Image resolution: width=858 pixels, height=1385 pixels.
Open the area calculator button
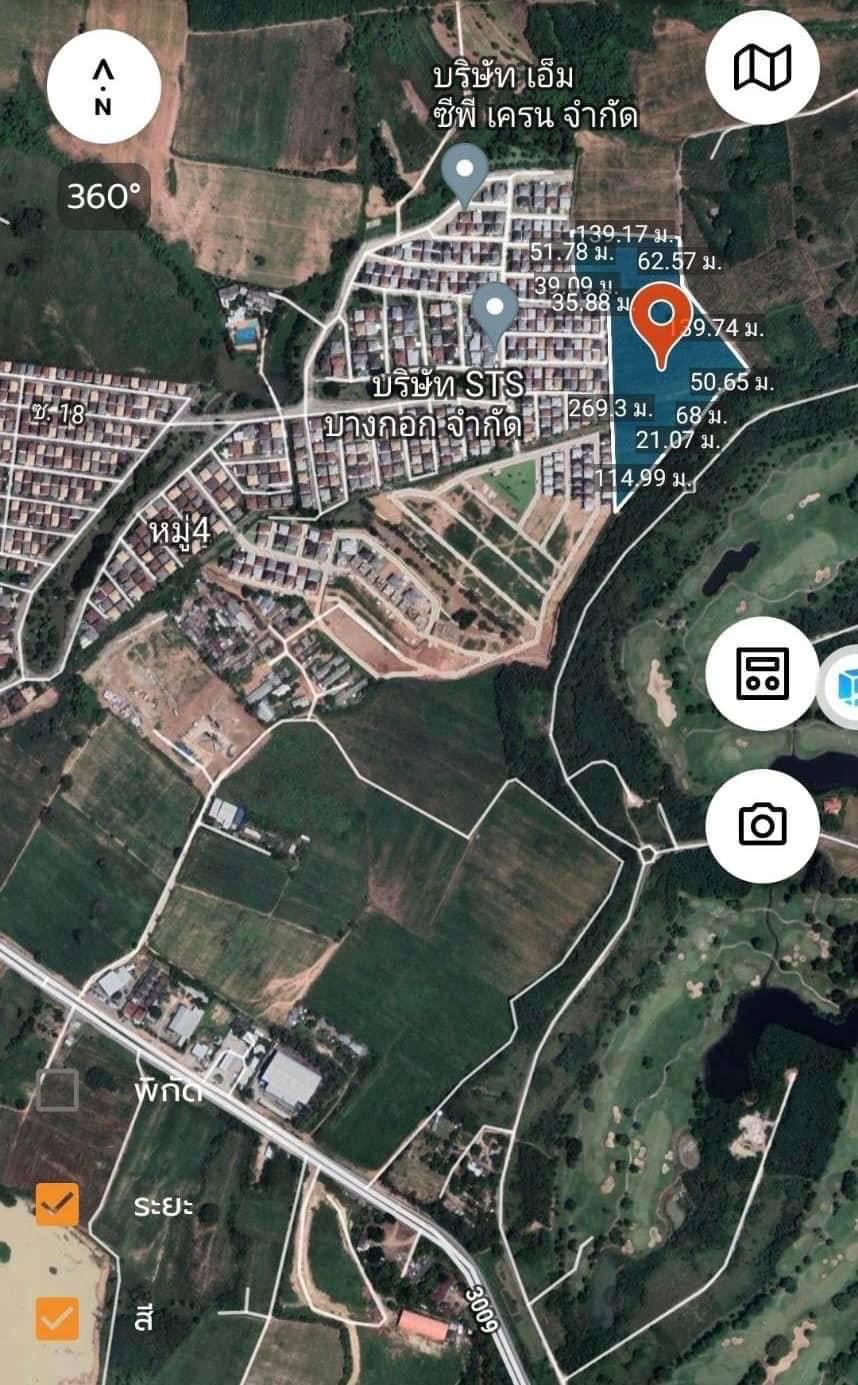pos(762,673)
